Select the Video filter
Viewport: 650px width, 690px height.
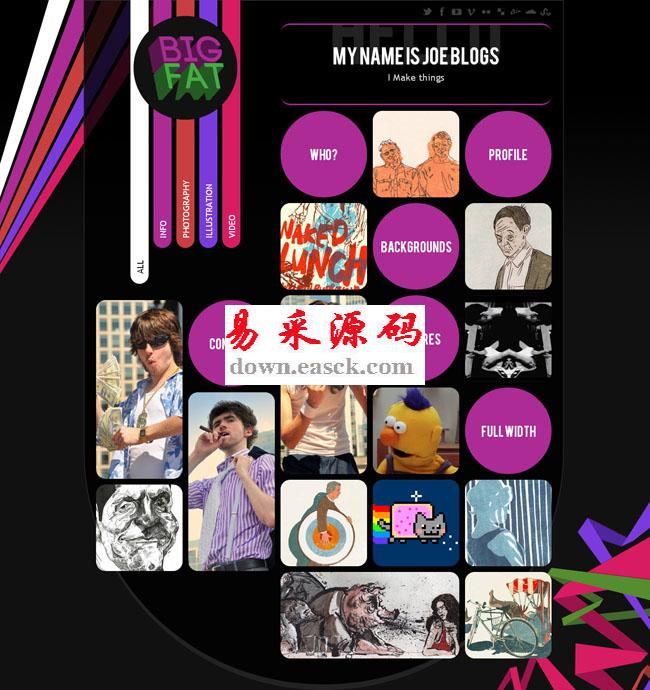pos(231,227)
